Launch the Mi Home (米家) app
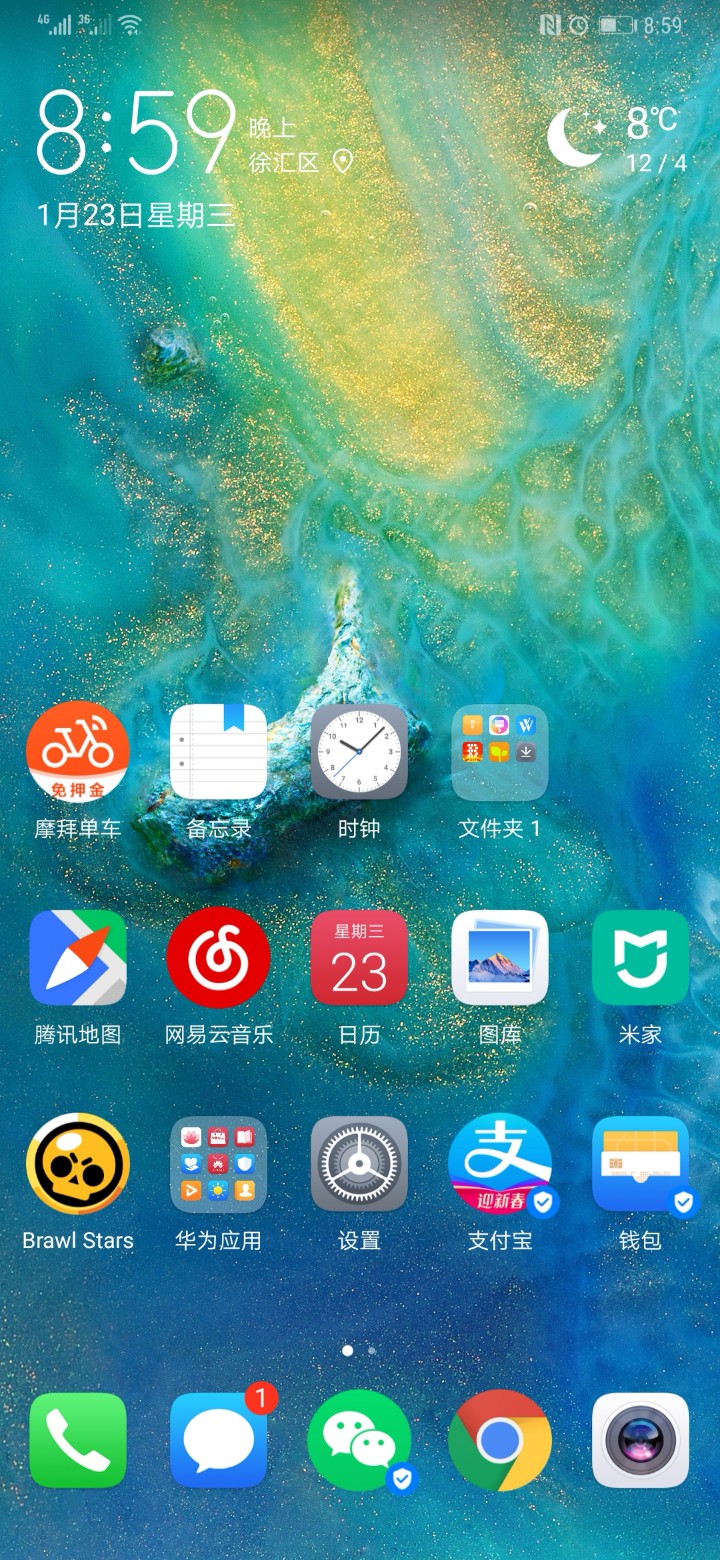Image resolution: width=720 pixels, height=1560 pixels. coord(640,958)
